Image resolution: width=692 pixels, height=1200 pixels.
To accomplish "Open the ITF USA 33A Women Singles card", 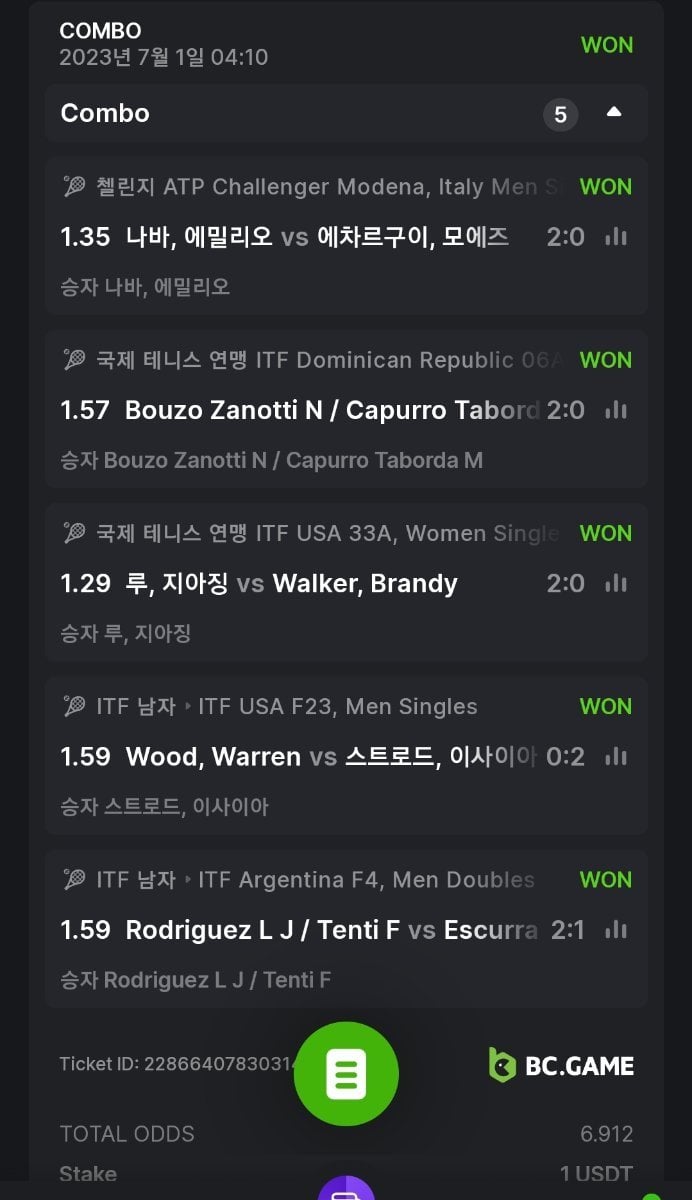I will pos(300,583).
